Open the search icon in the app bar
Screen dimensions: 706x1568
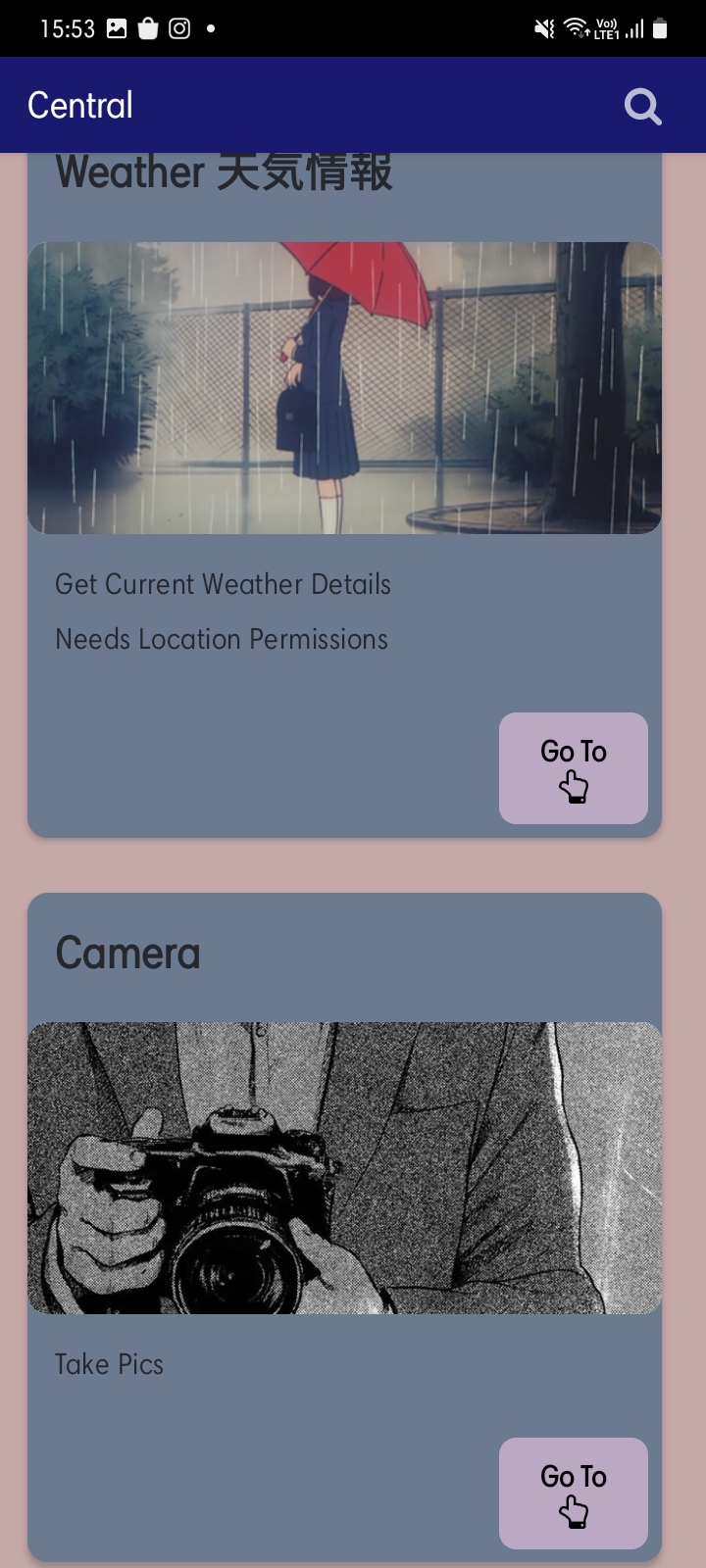643,106
